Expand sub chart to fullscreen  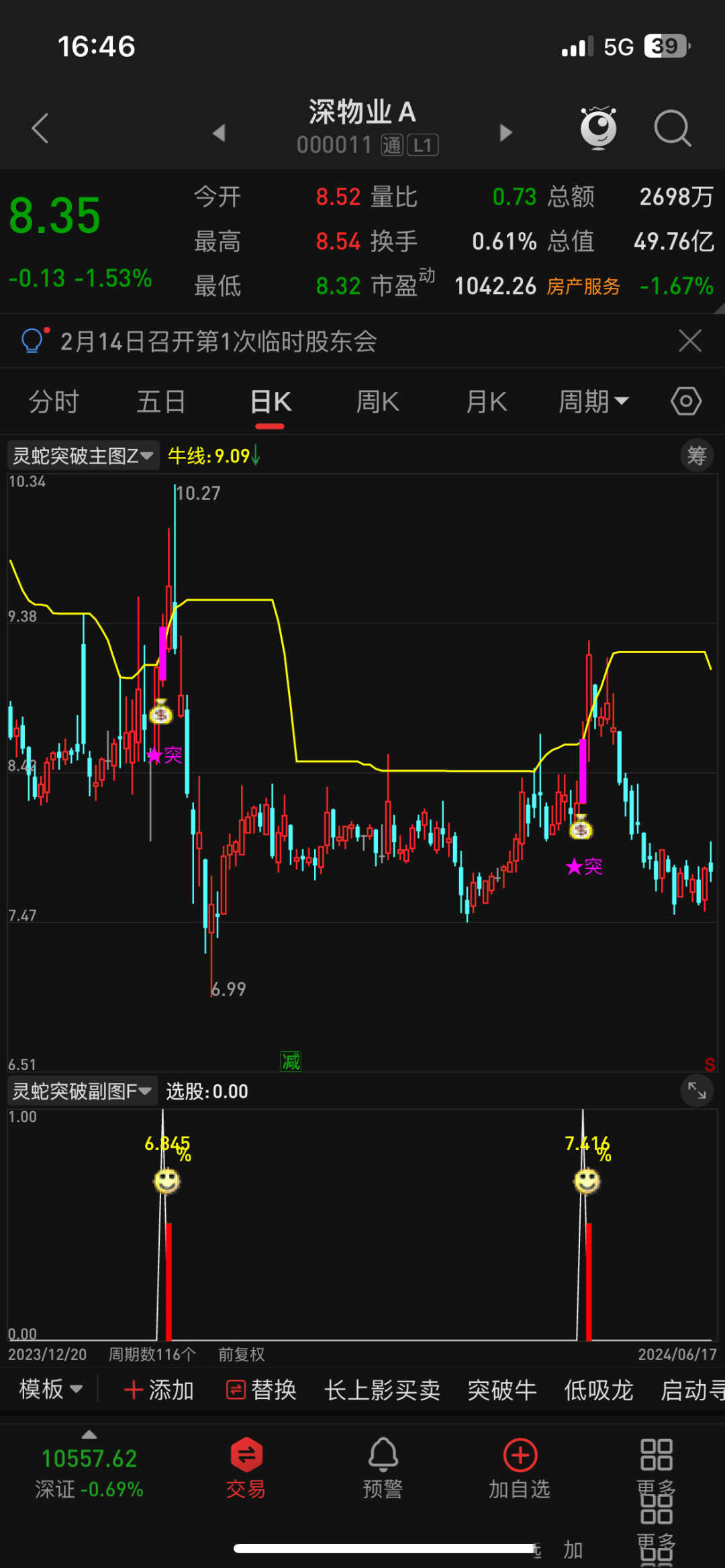click(697, 1092)
